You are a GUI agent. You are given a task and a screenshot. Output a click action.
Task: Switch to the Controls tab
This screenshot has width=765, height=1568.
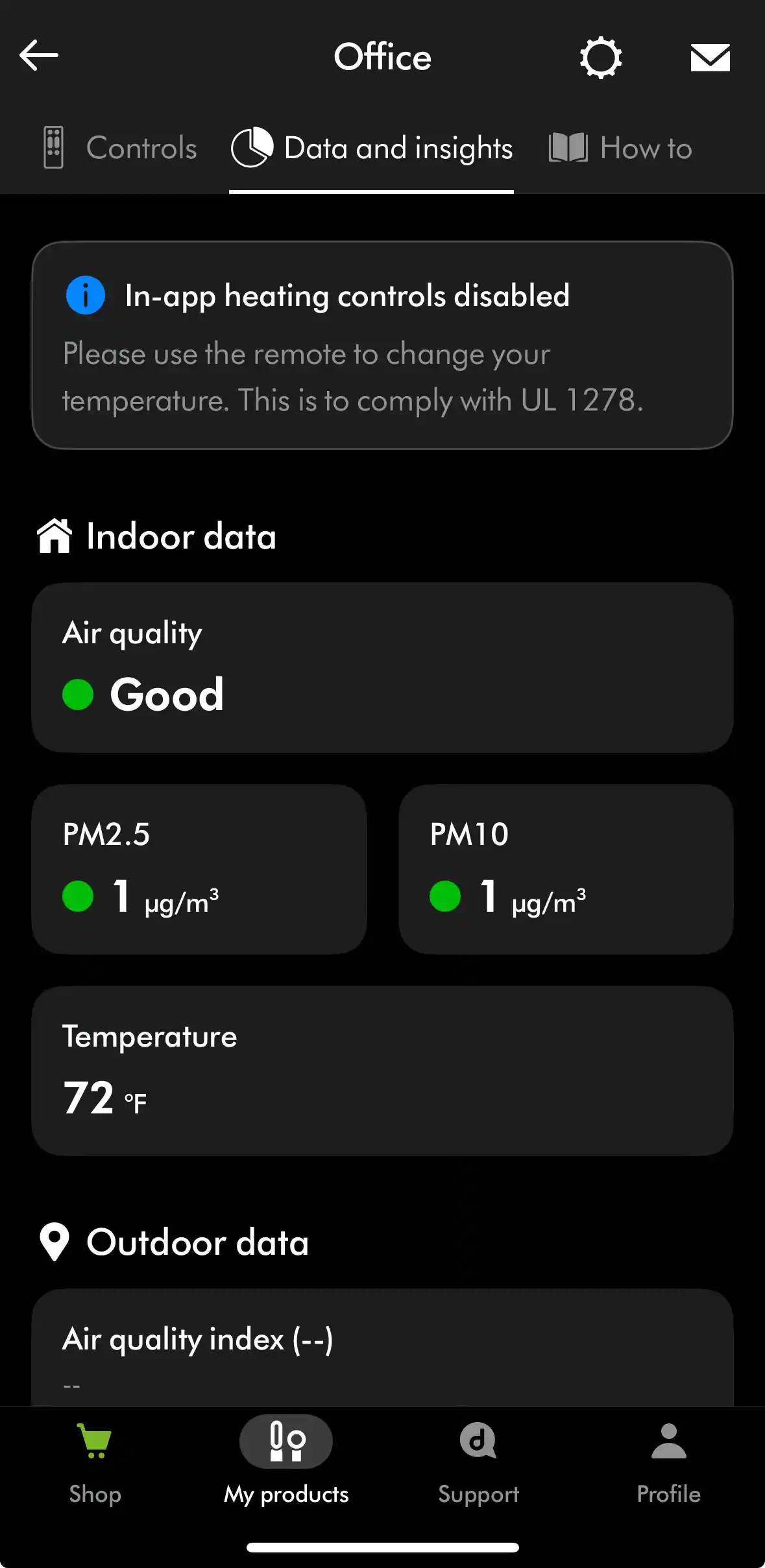pyautogui.click(x=121, y=148)
